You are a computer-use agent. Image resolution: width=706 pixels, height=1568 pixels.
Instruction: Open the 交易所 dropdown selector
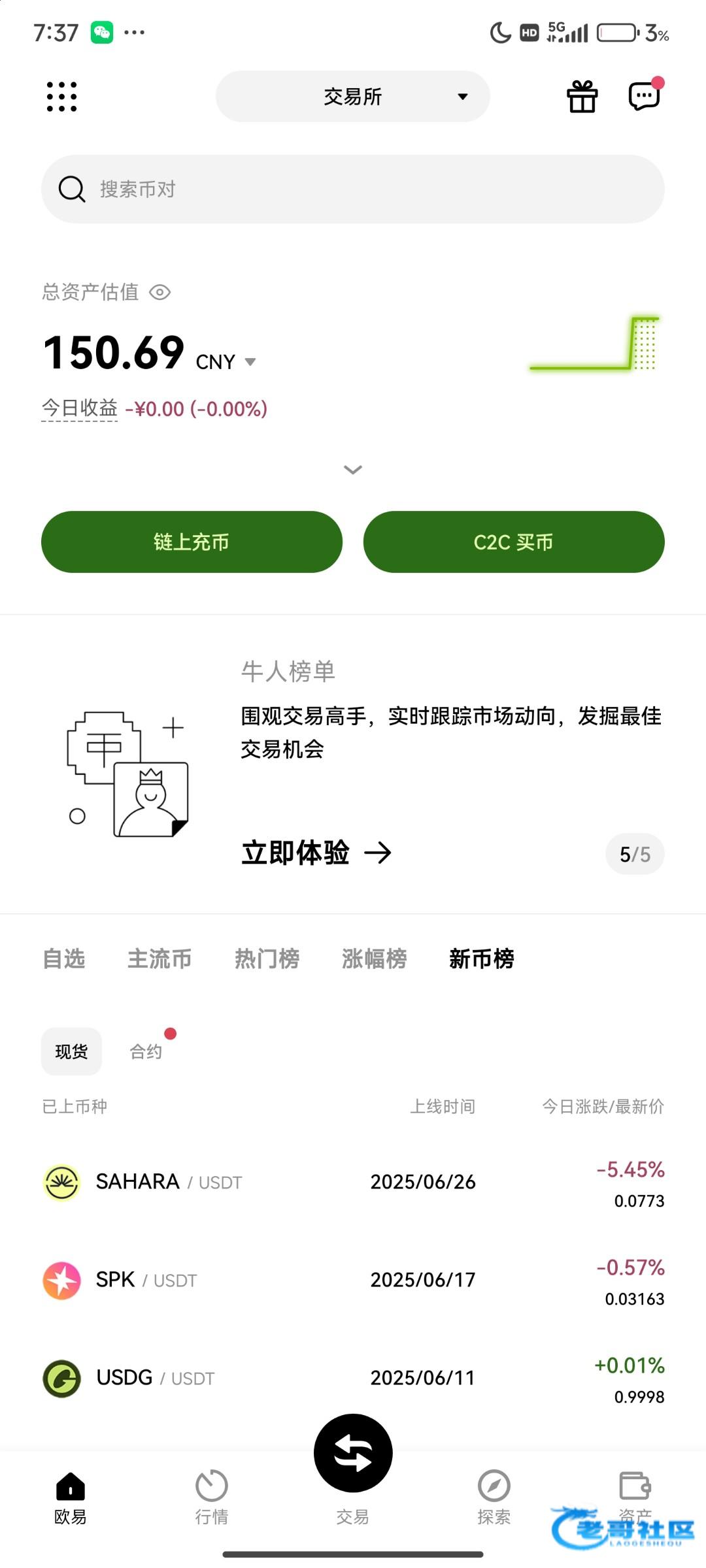point(352,97)
